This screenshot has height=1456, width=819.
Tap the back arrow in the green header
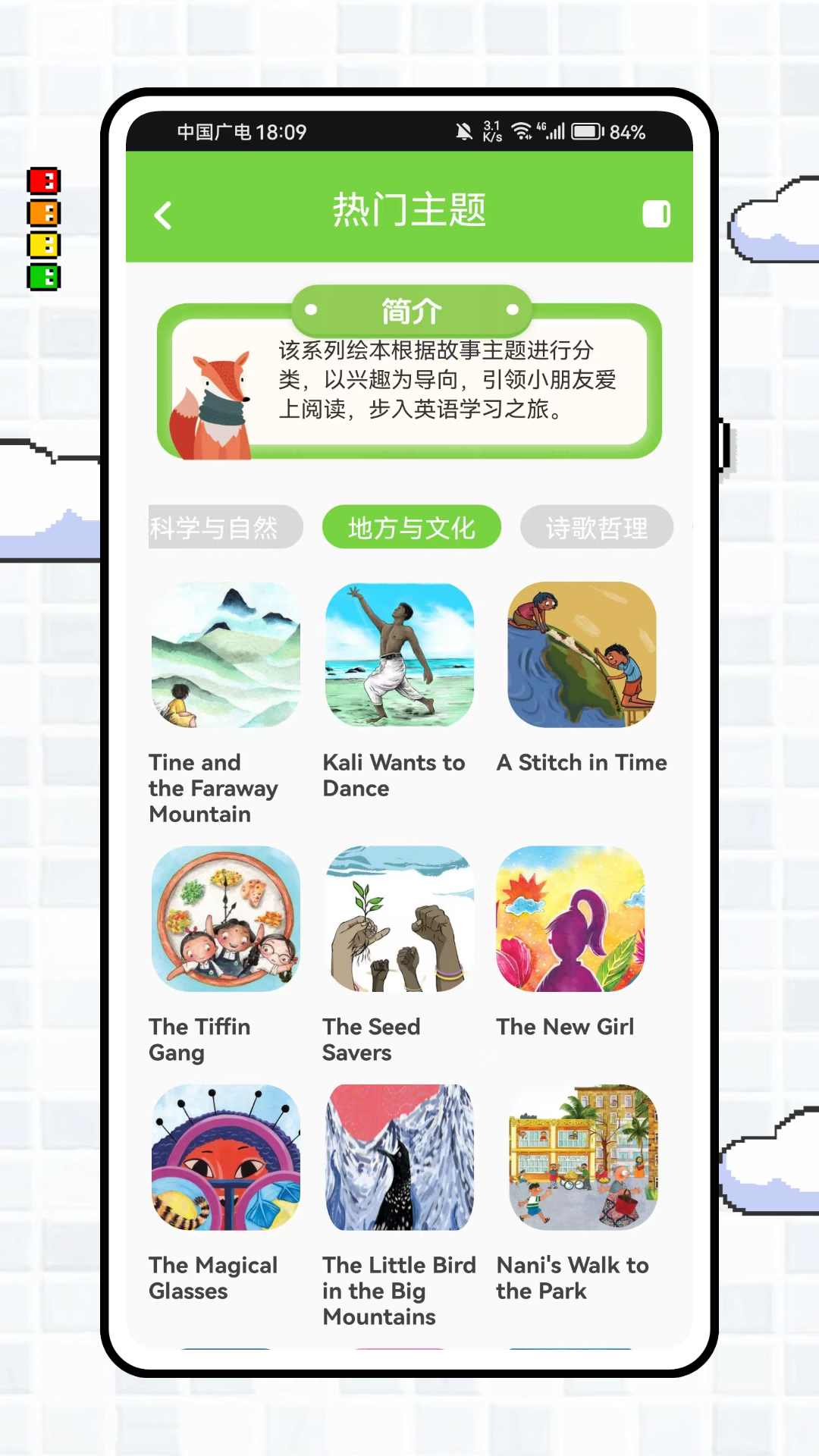(x=163, y=215)
